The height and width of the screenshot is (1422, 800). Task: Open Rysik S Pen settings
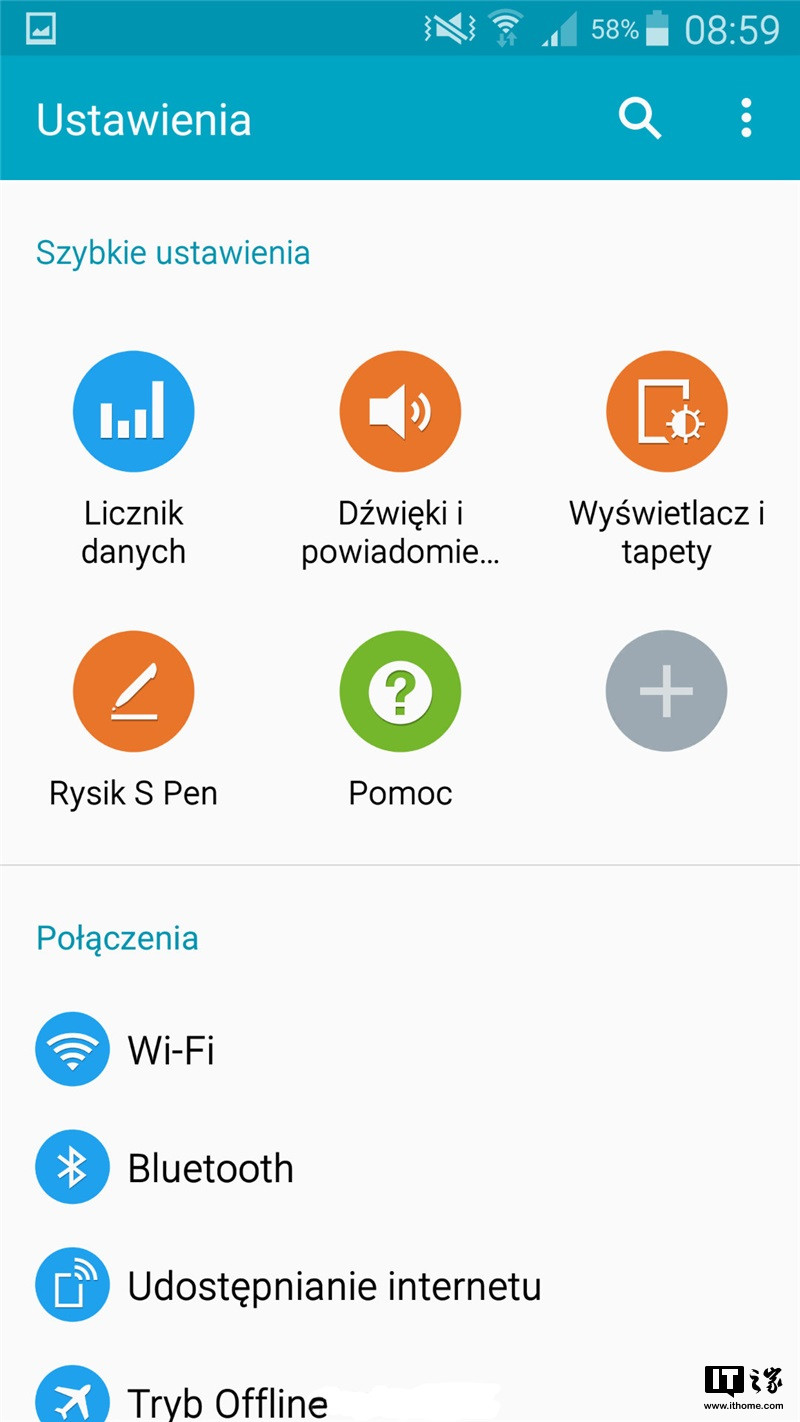coord(133,720)
